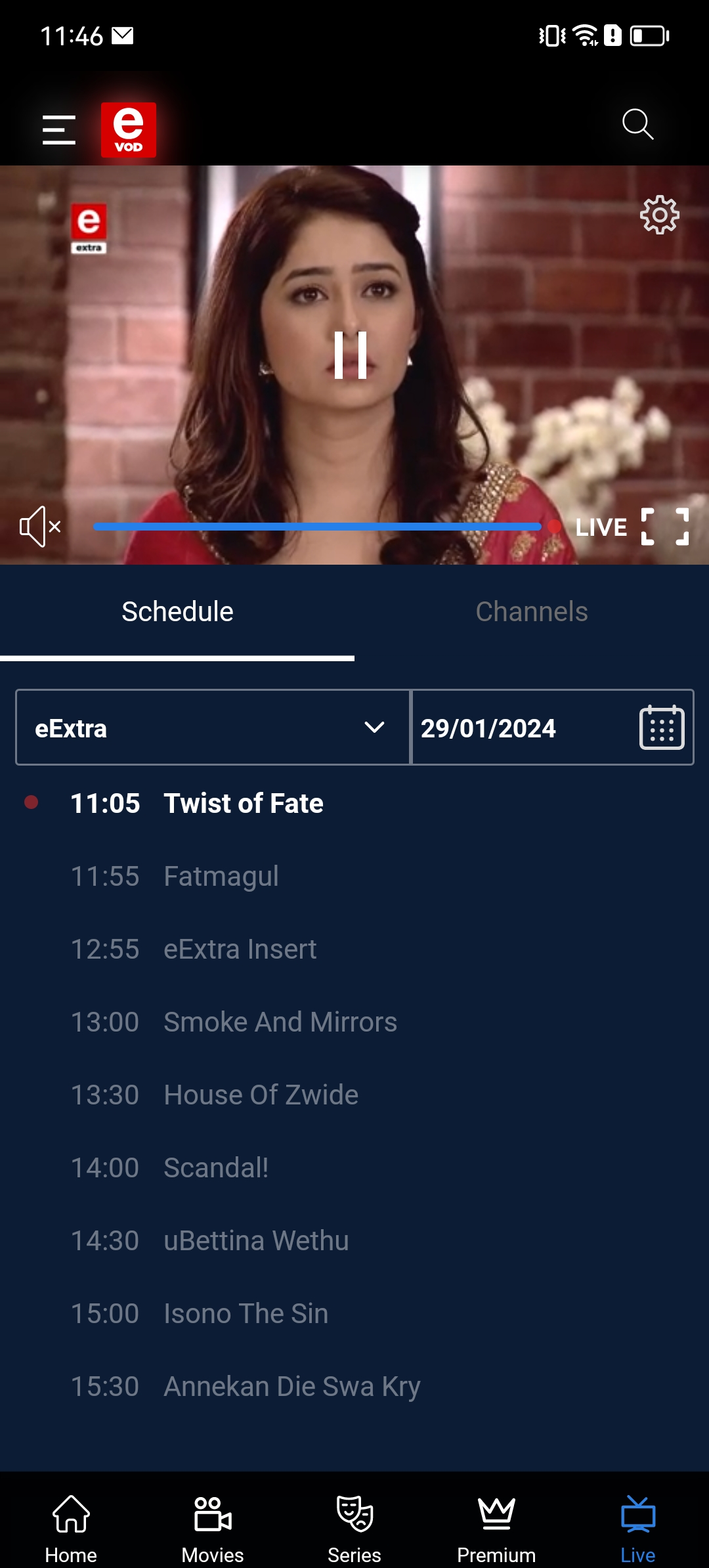
Task: Open the search icon
Action: pyautogui.click(x=637, y=124)
